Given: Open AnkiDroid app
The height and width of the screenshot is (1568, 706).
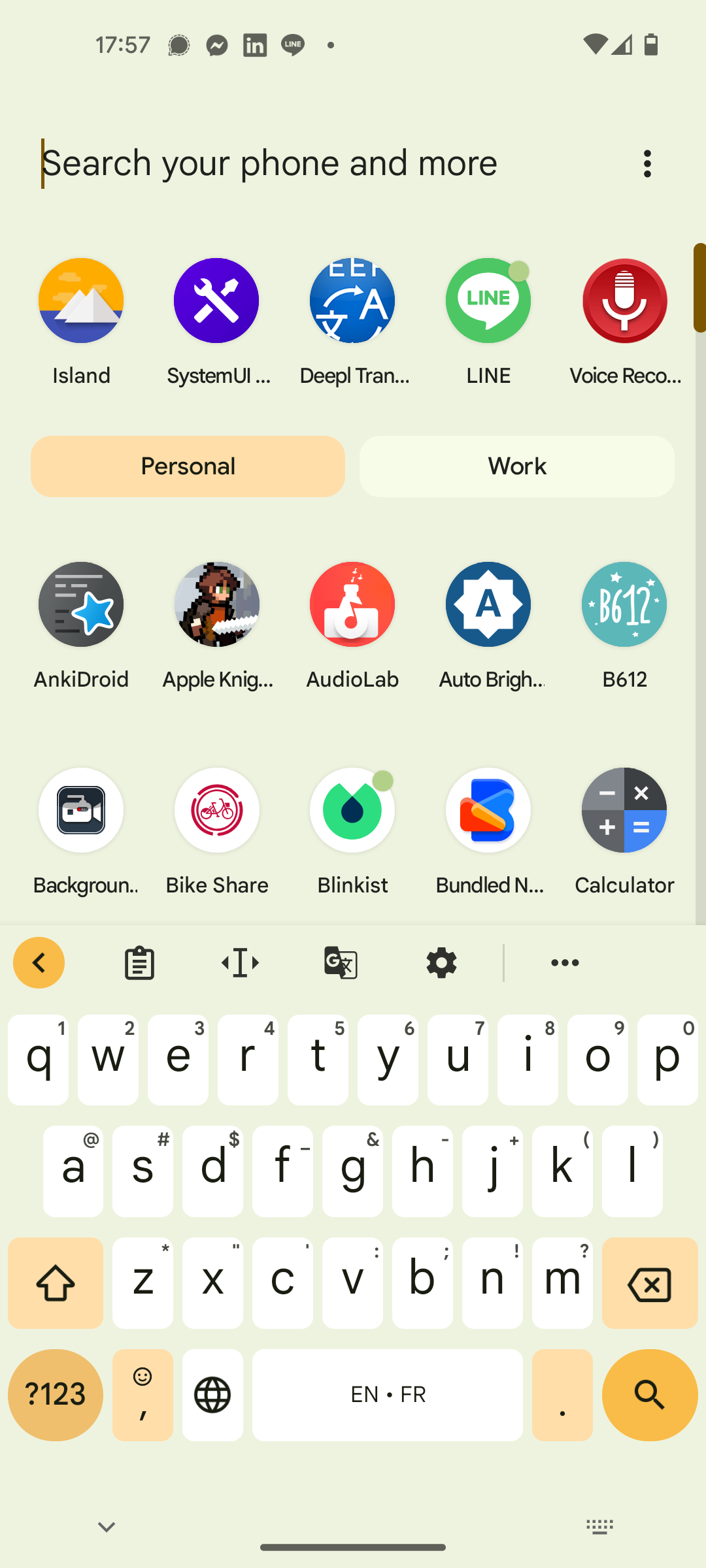Looking at the screenshot, I should point(81,605).
